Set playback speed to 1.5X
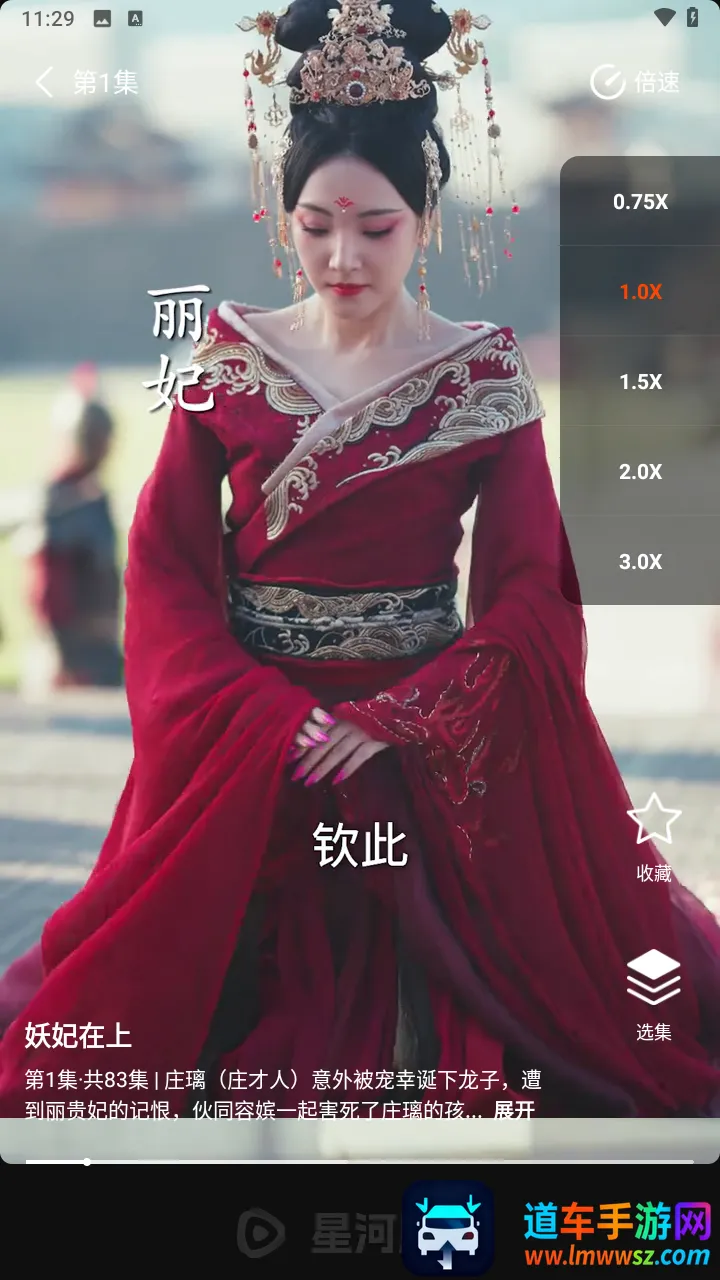Image resolution: width=720 pixels, height=1280 pixels. [x=640, y=382]
